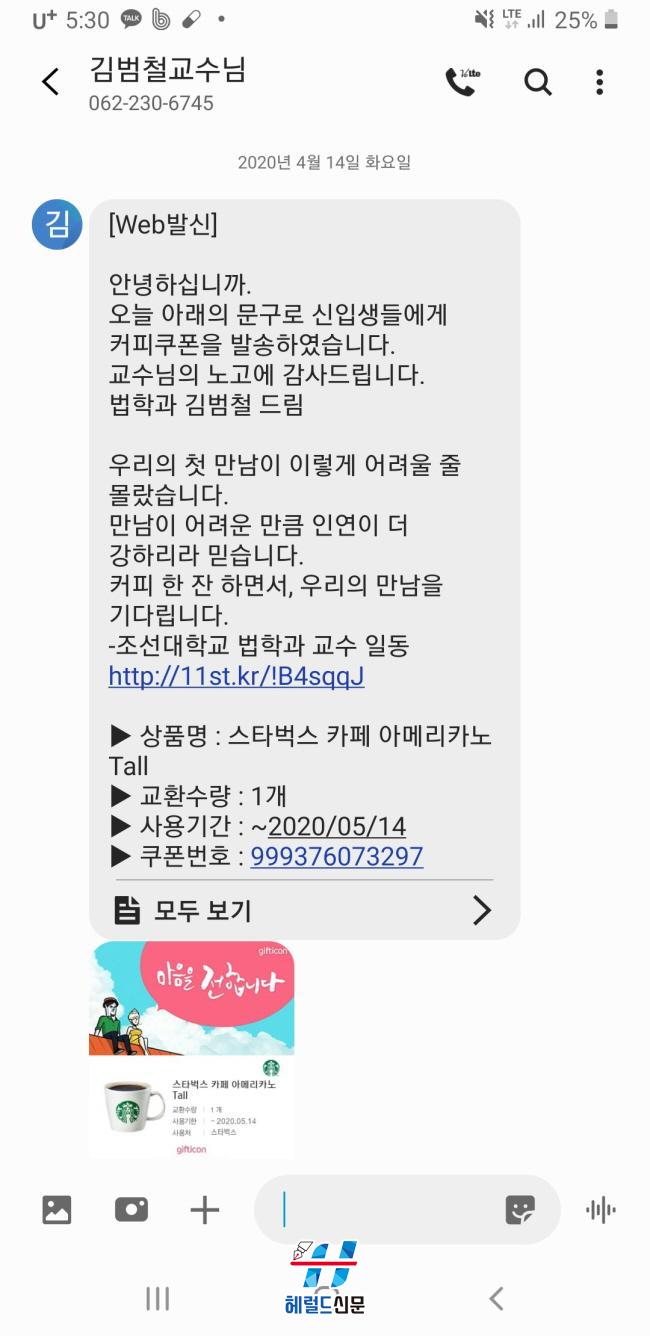Open the 11st.kr coupon link

click(x=236, y=676)
